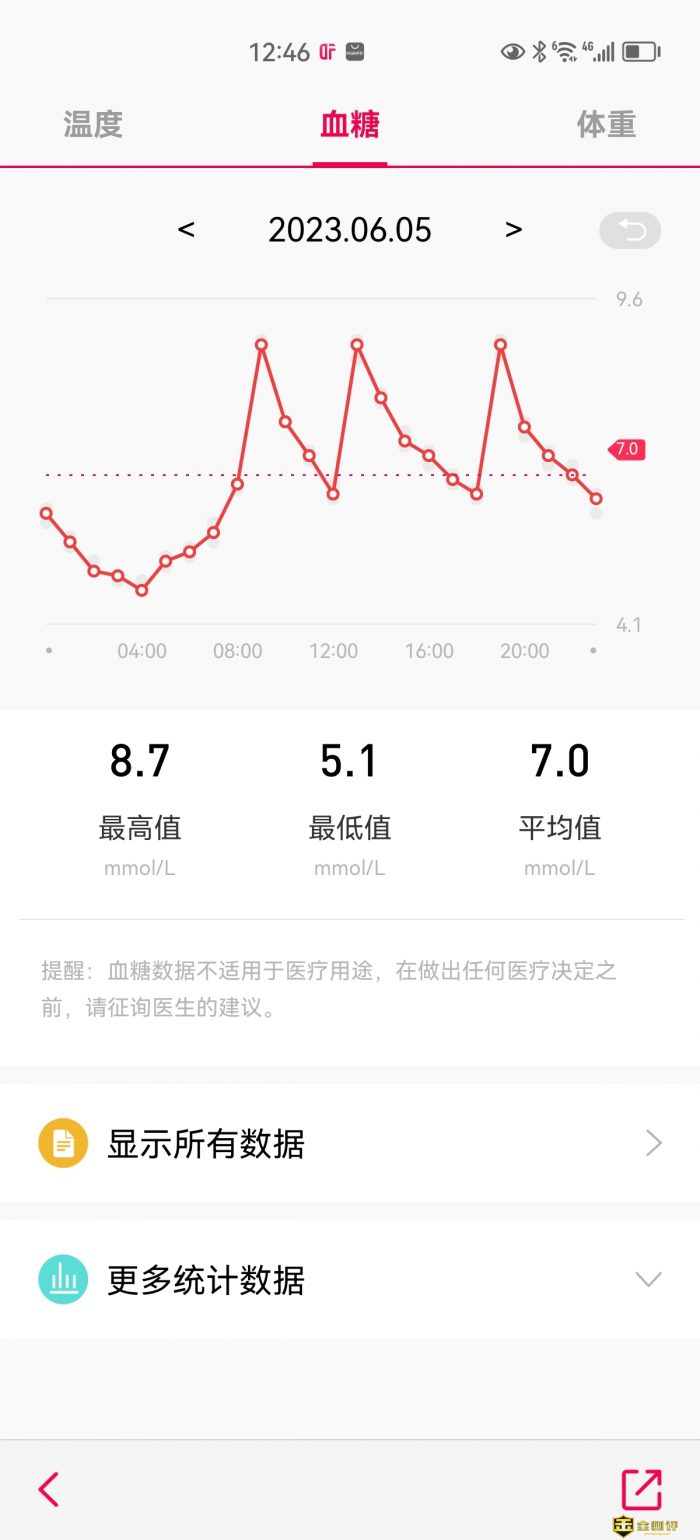700x1540 pixels.
Task: Select the 血糖 tab
Action: point(350,125)
